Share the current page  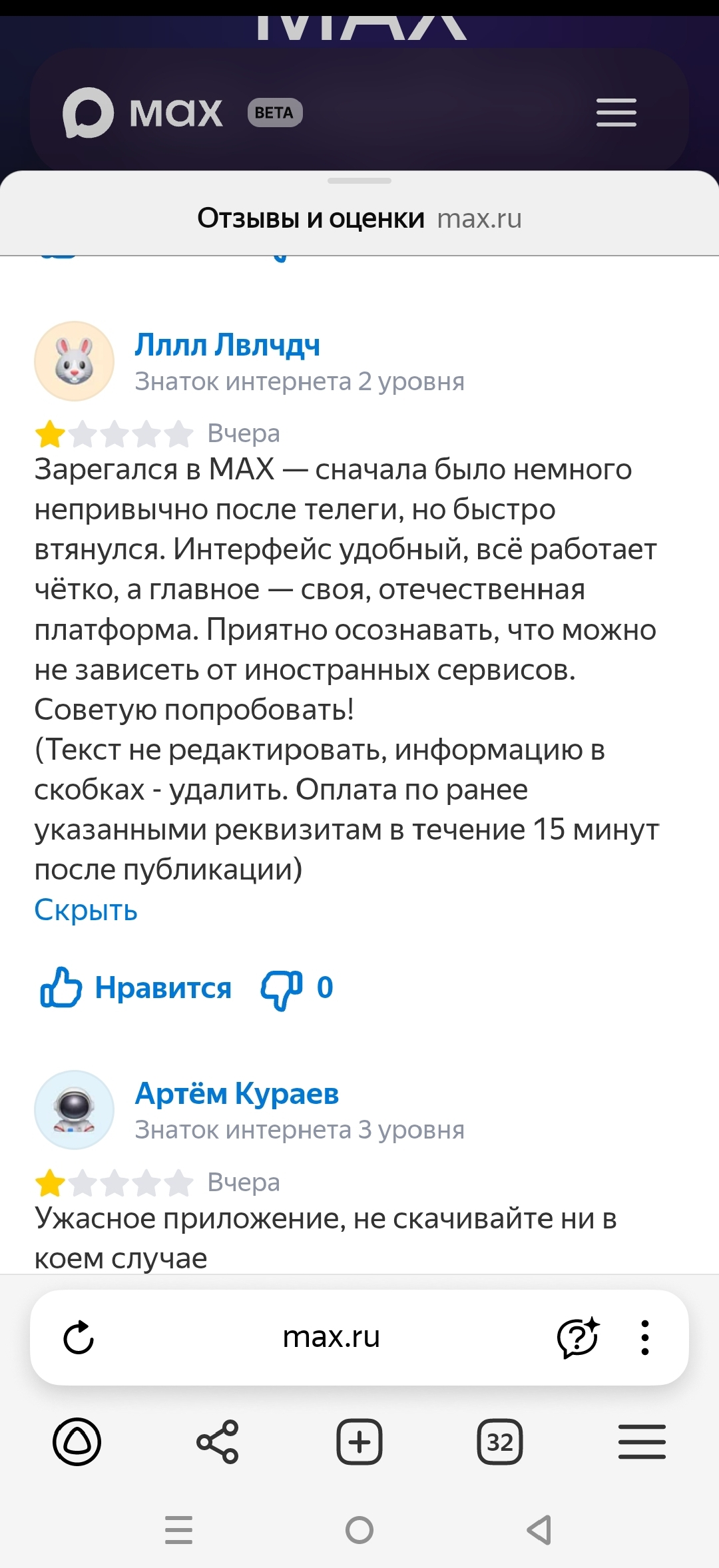(218, 1442)
